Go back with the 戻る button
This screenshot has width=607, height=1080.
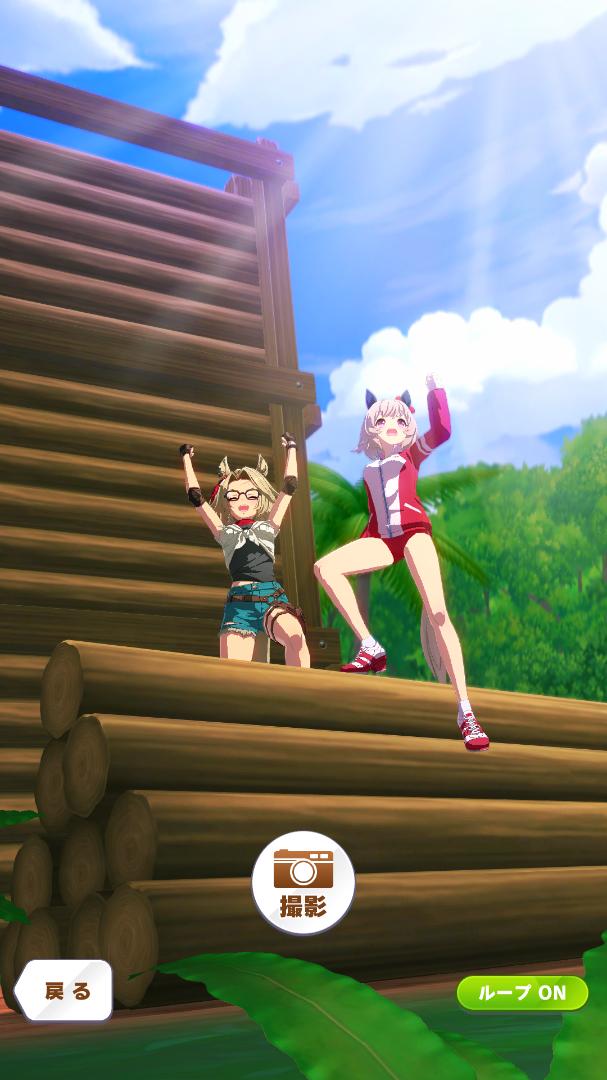point(63,990)
